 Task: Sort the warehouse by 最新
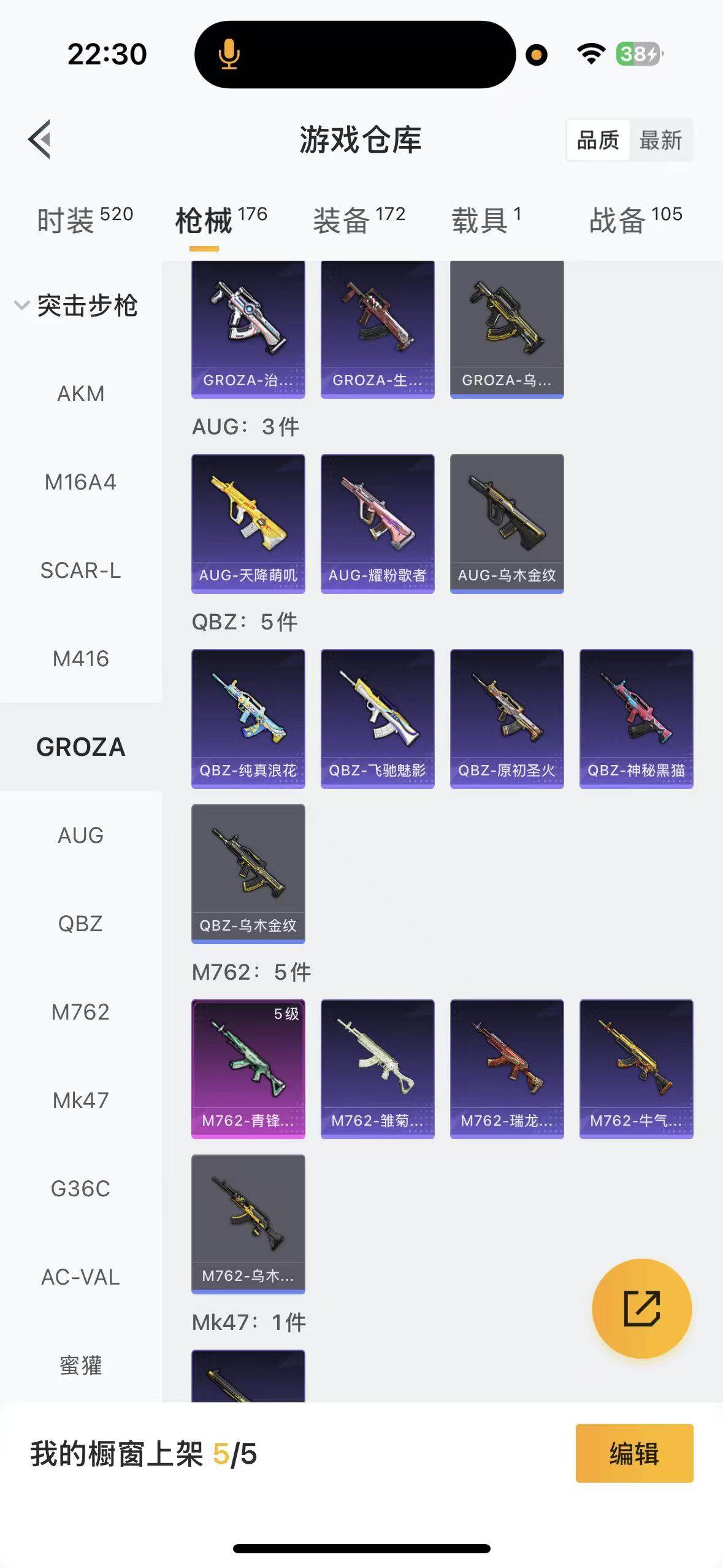coord(660,140)
